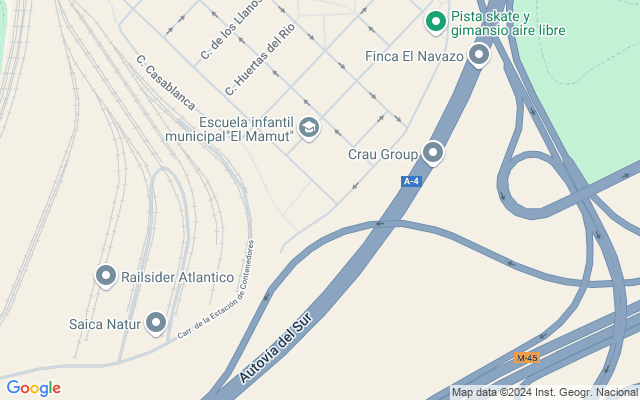Viewport: 640px width, 400px height.
Task: Select the Railsider Atlantico map pin
Action: 106,276
